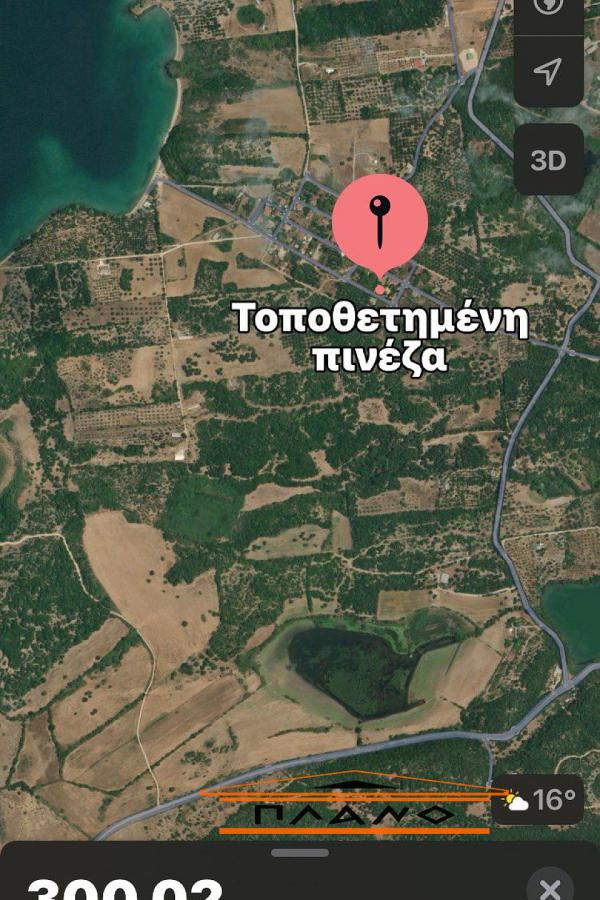Open the map mode selector
600x900 pixels.
(x=548, y=8)
